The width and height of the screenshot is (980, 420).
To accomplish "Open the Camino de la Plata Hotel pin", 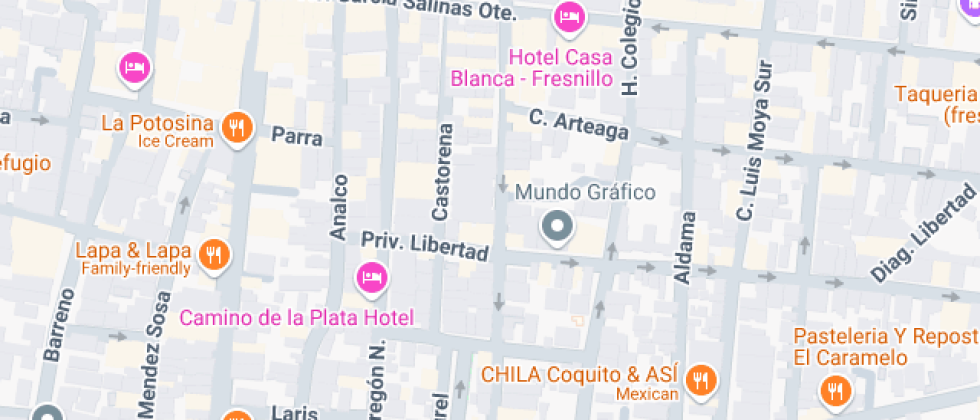I will [372, 279].
